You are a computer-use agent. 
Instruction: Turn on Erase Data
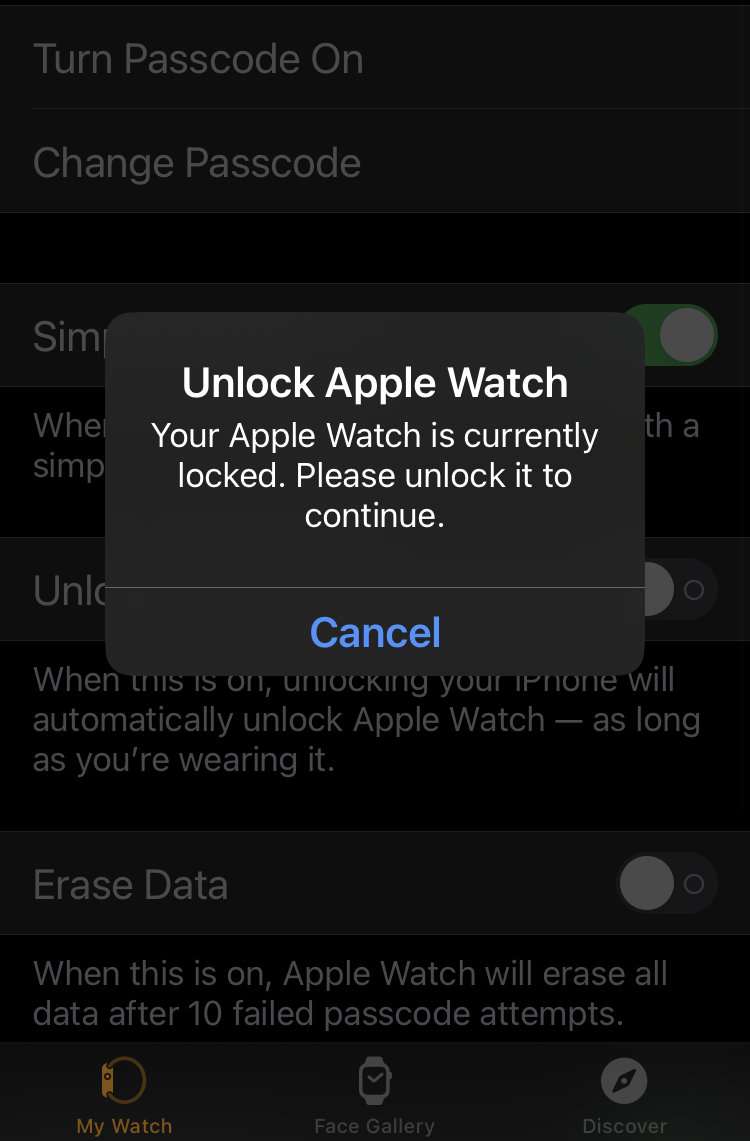pyautogui.click(x=666, y=884)
